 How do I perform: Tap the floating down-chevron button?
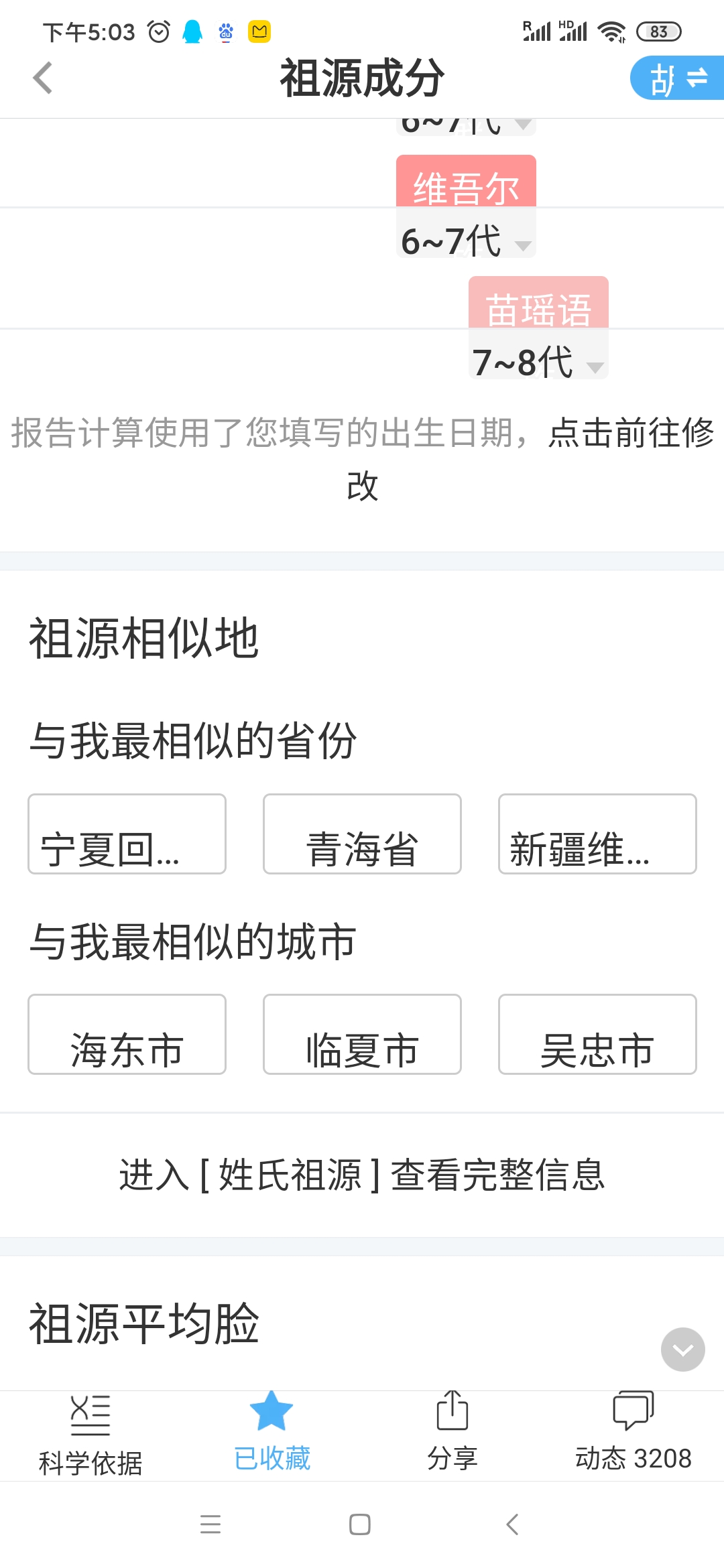(682, 1350)
